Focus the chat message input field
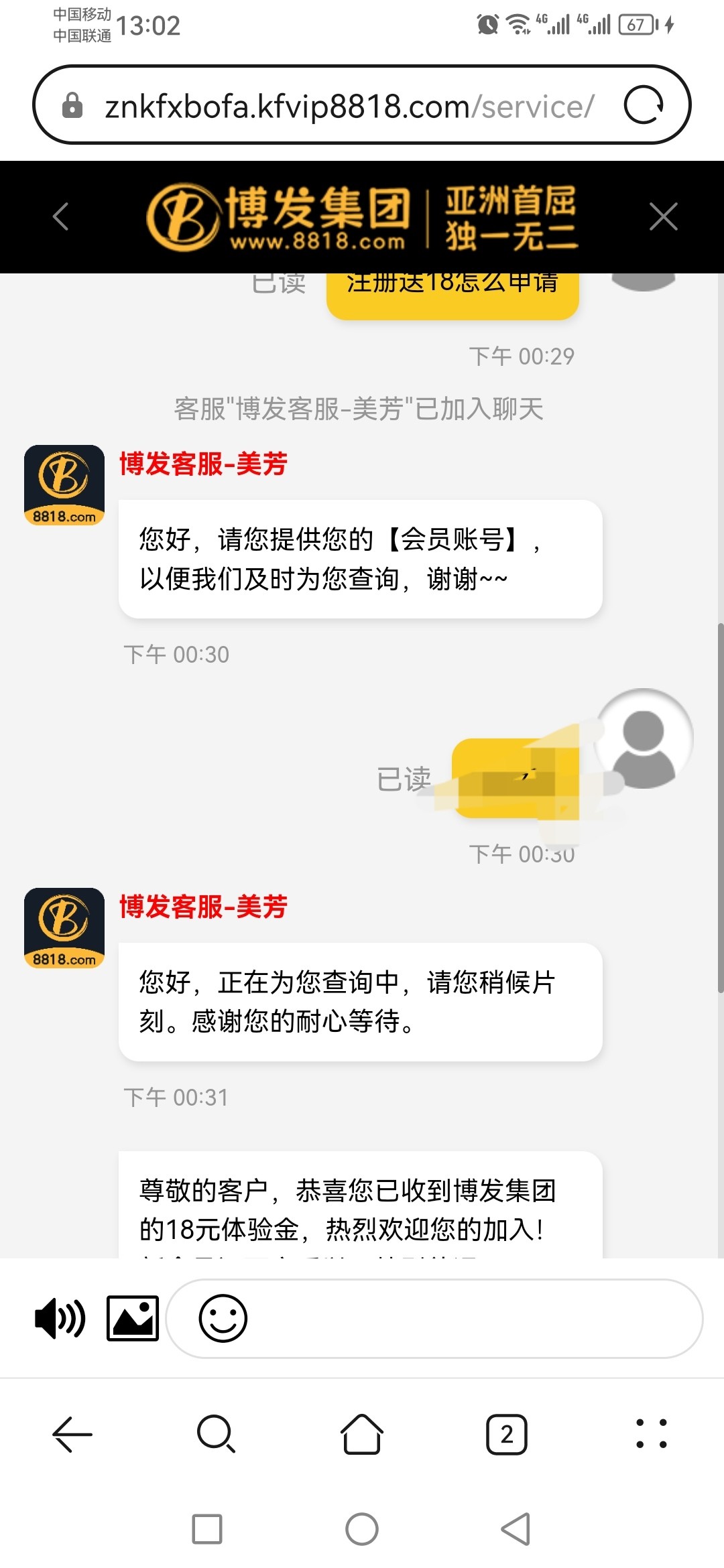The height and width of the screenshot is (1568, 724). click(x=469, y=1318)
